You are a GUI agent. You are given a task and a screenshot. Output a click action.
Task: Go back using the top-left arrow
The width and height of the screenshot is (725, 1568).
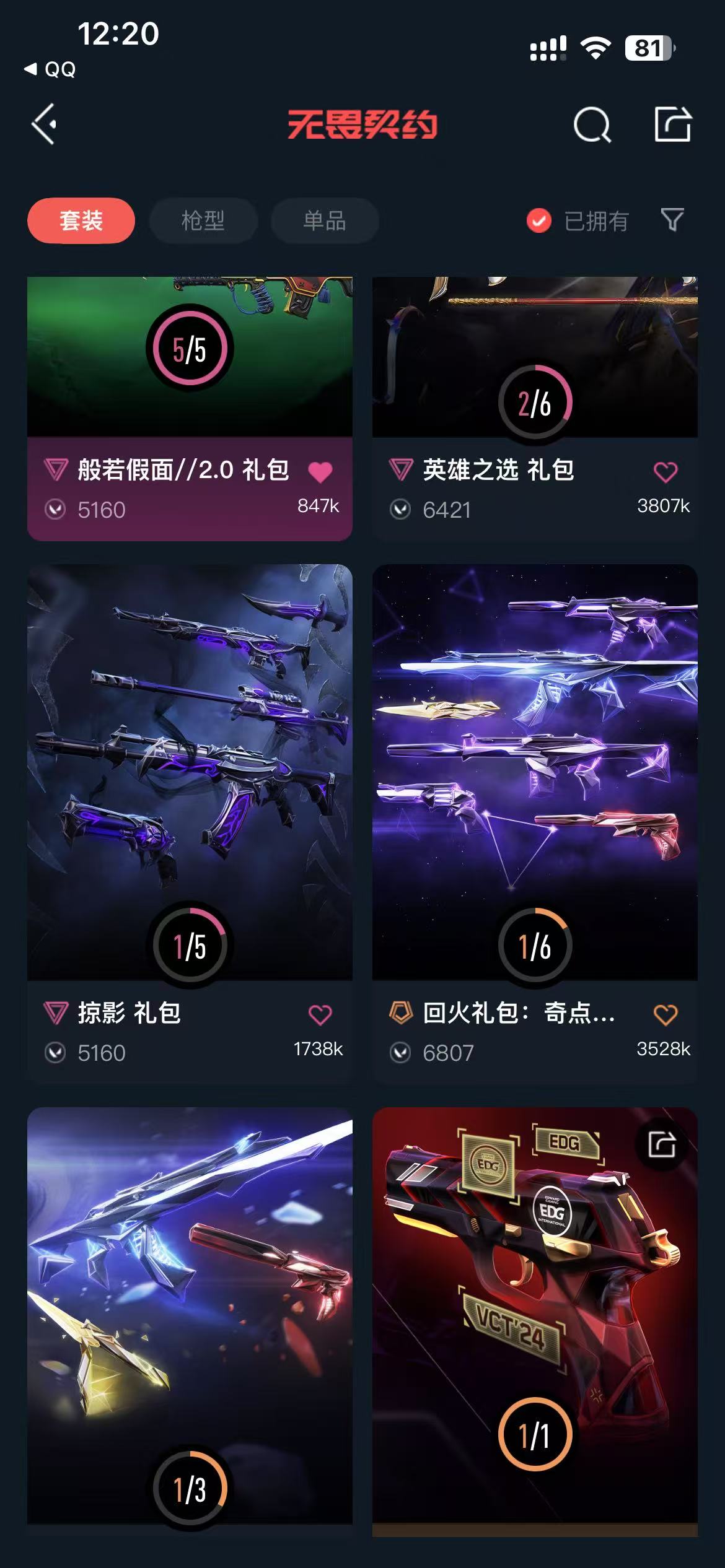click(45, 124)
